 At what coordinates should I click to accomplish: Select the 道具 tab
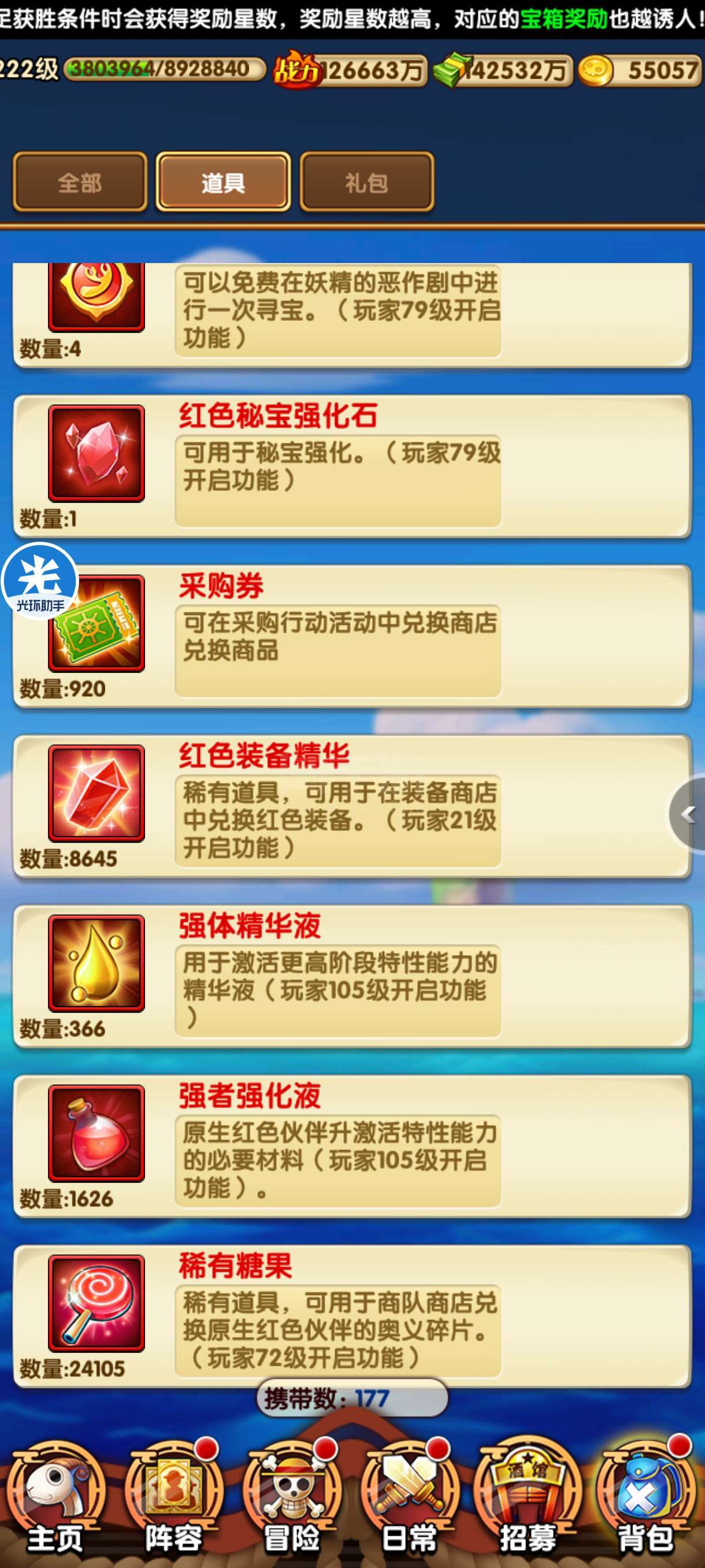[x=223, y=182]
